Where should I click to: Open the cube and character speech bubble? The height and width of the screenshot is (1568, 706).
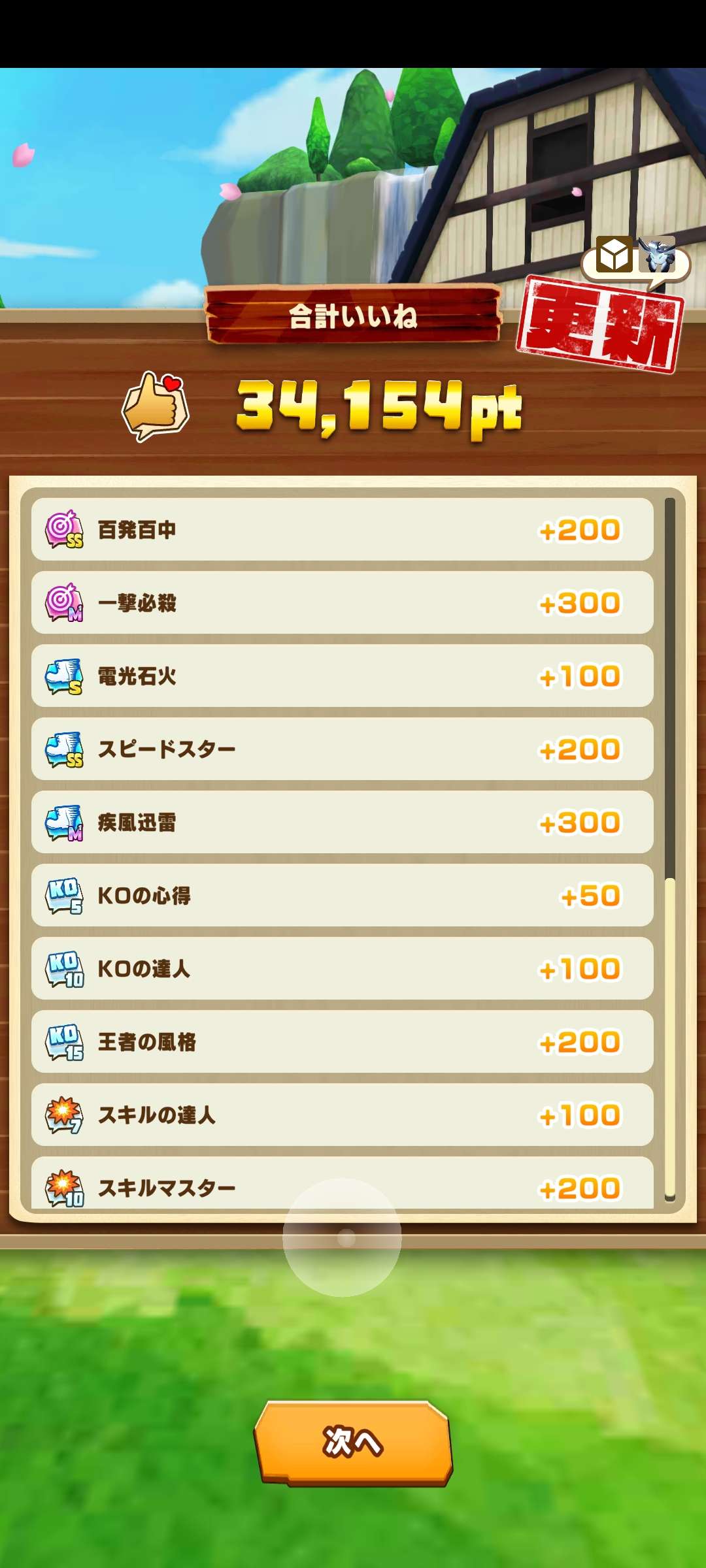635,259
